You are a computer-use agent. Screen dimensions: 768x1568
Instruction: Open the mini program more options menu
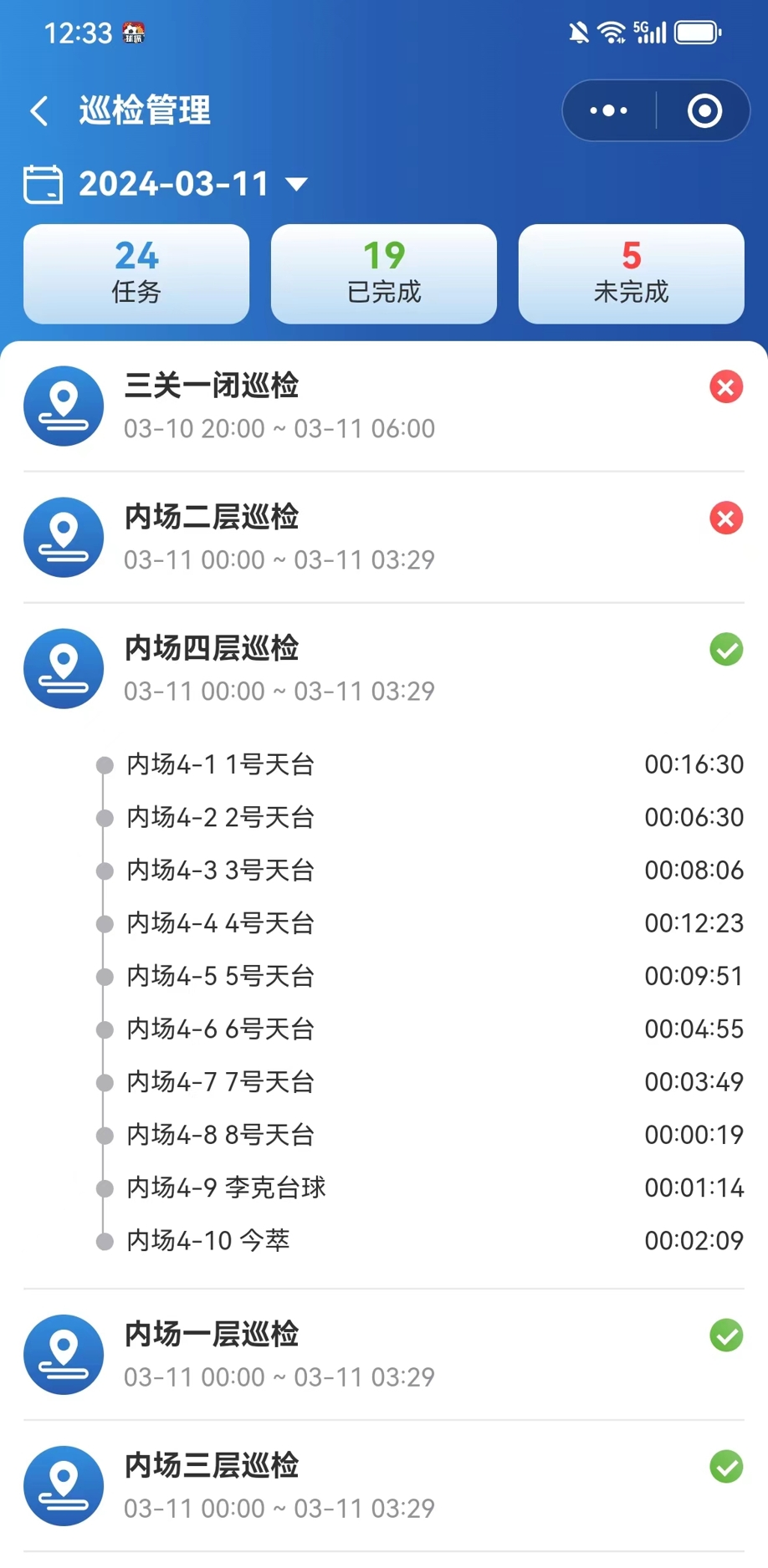(608, 110)
